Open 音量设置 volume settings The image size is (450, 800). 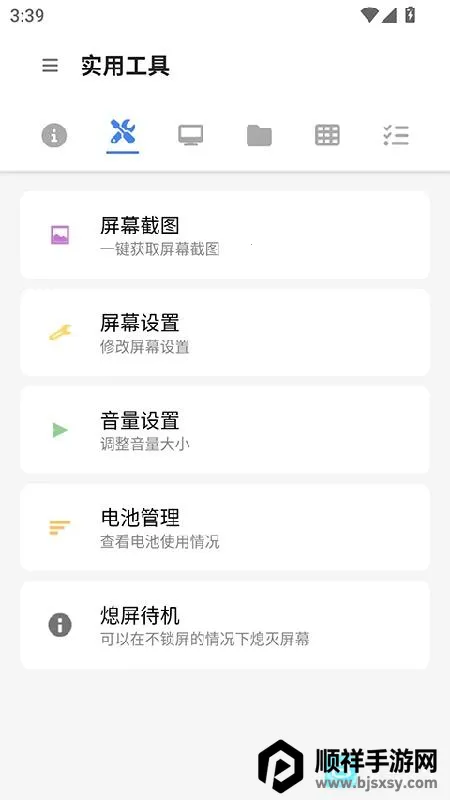pos(225,430)
